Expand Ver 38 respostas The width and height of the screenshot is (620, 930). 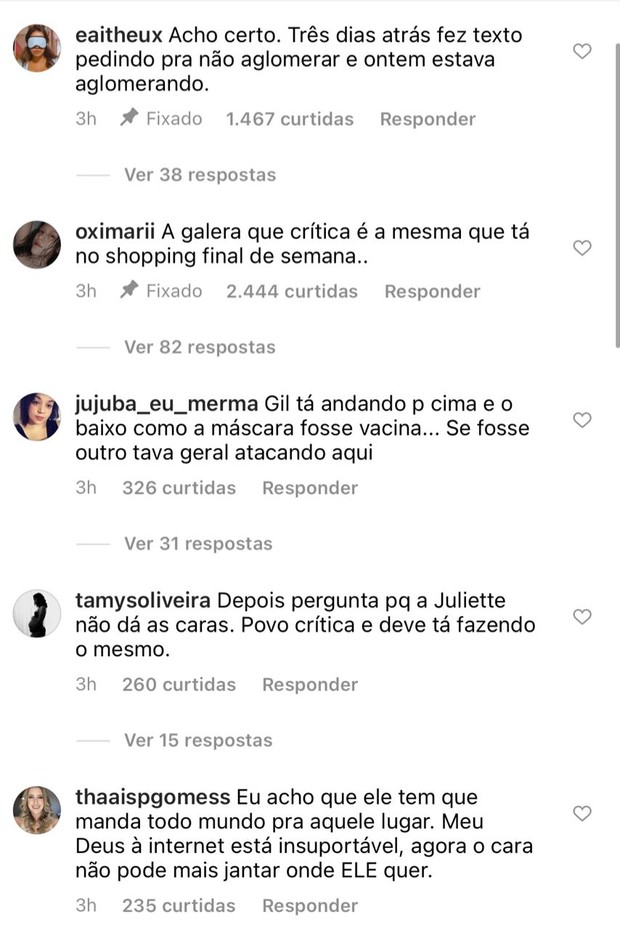coord(199,175)
